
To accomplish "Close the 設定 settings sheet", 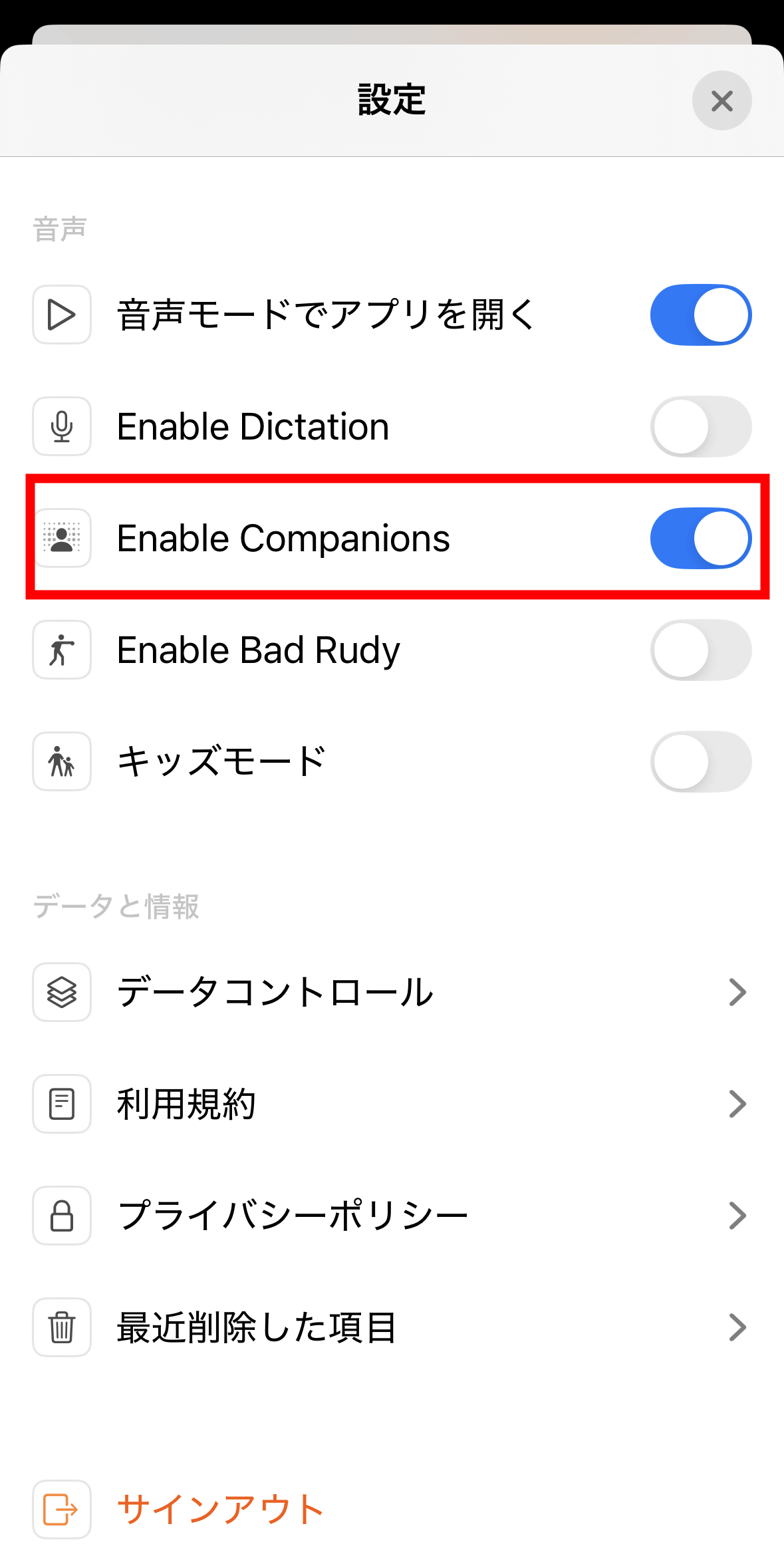I will (721, 100).
